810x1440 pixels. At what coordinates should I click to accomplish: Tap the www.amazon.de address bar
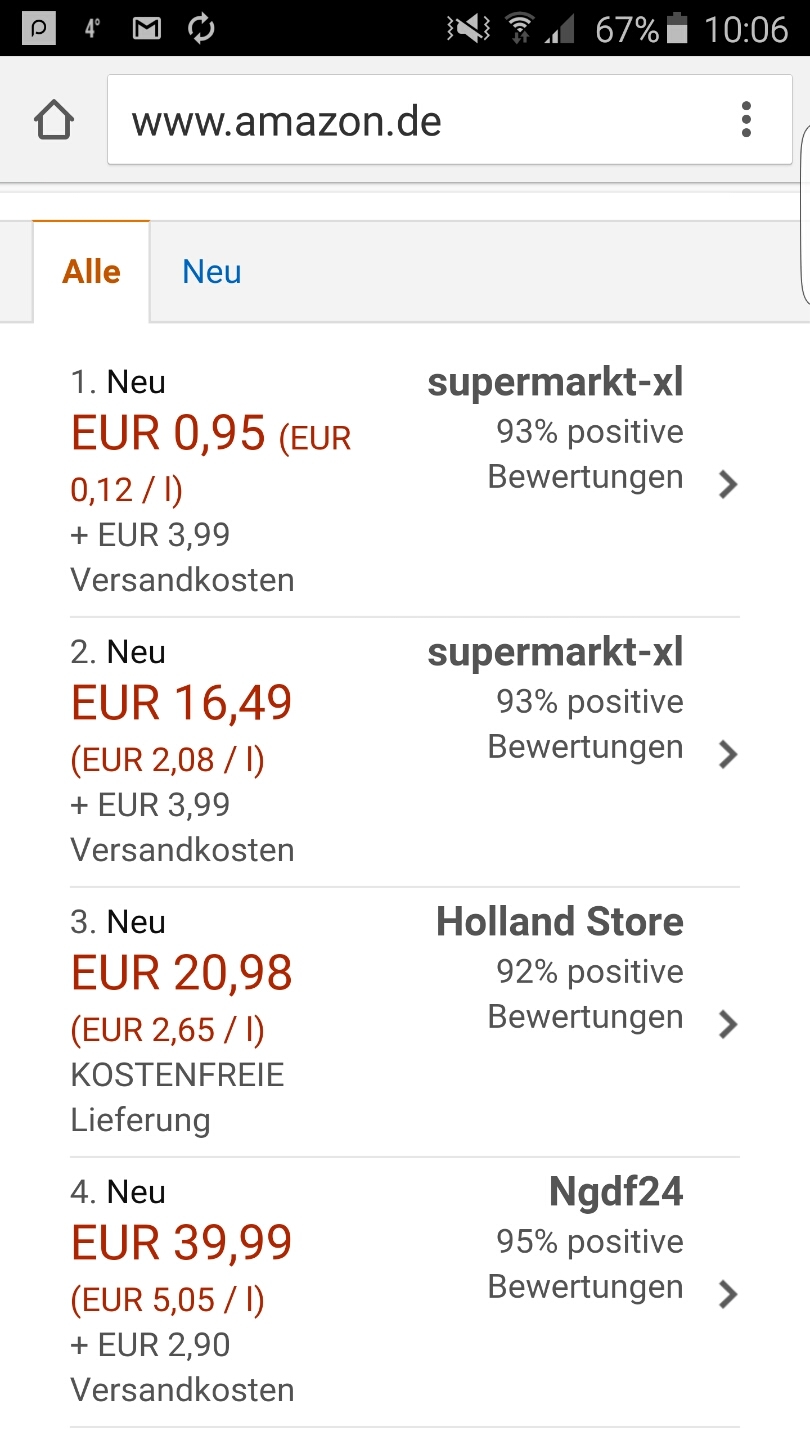[415, 121]
